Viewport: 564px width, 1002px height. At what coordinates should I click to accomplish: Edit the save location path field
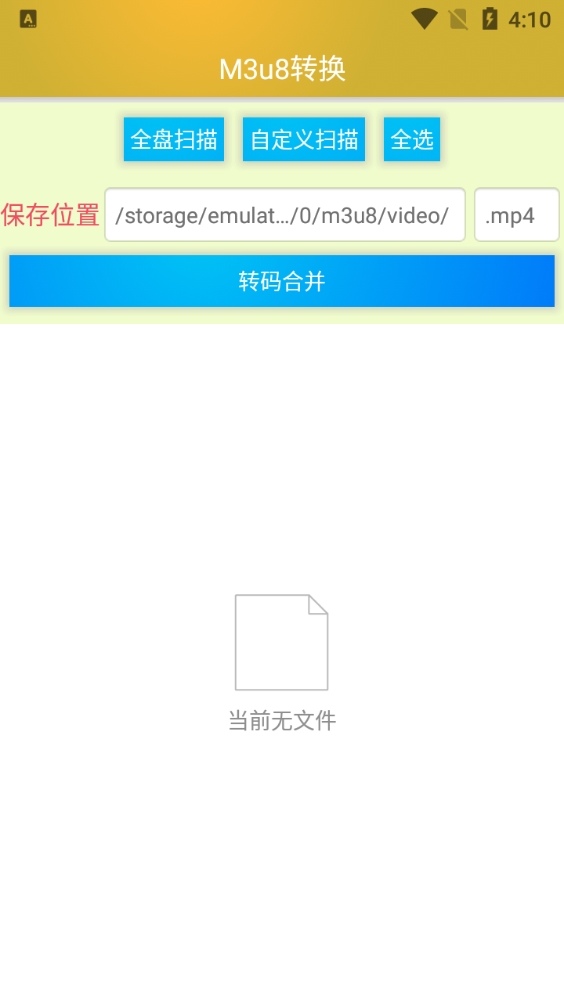tap(285, 215)
